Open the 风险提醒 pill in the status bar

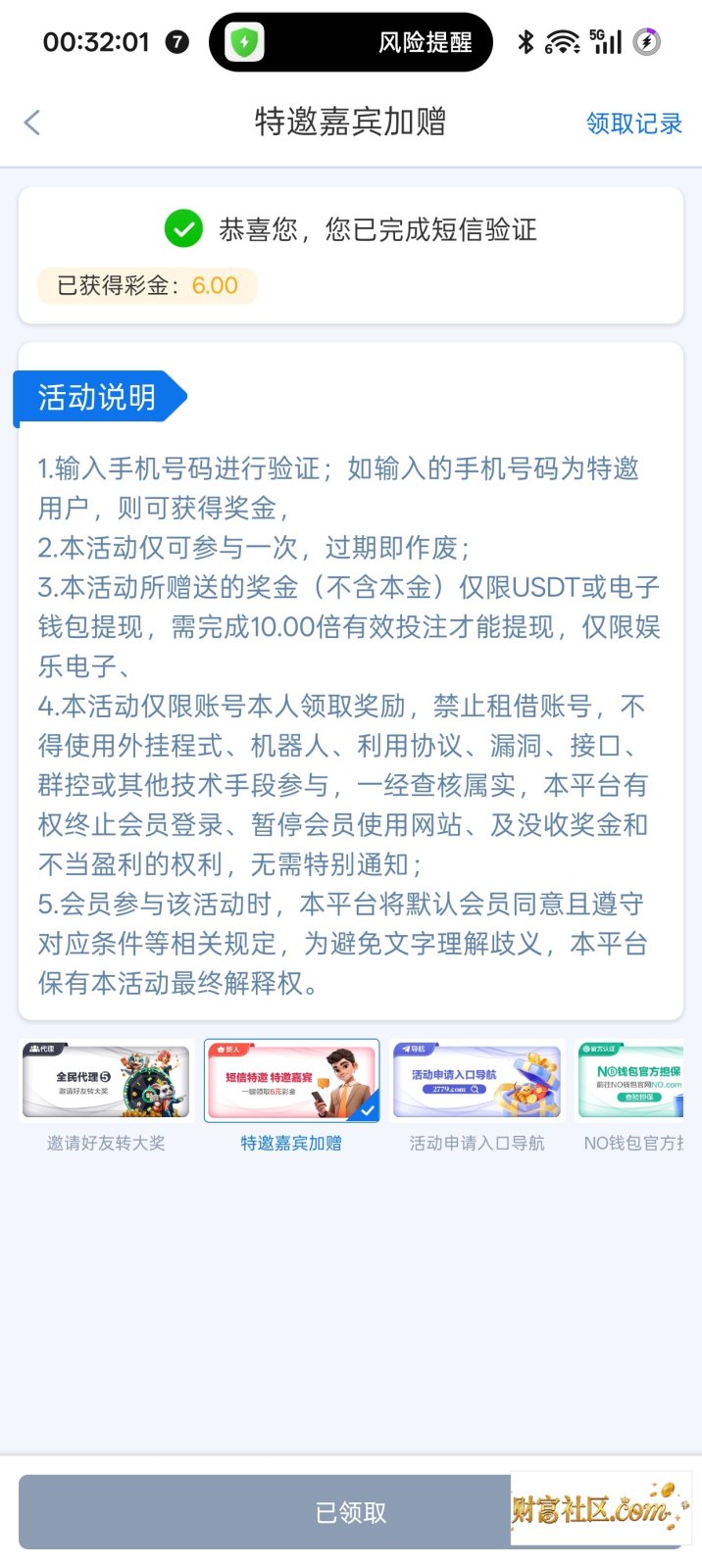point(351,42)
